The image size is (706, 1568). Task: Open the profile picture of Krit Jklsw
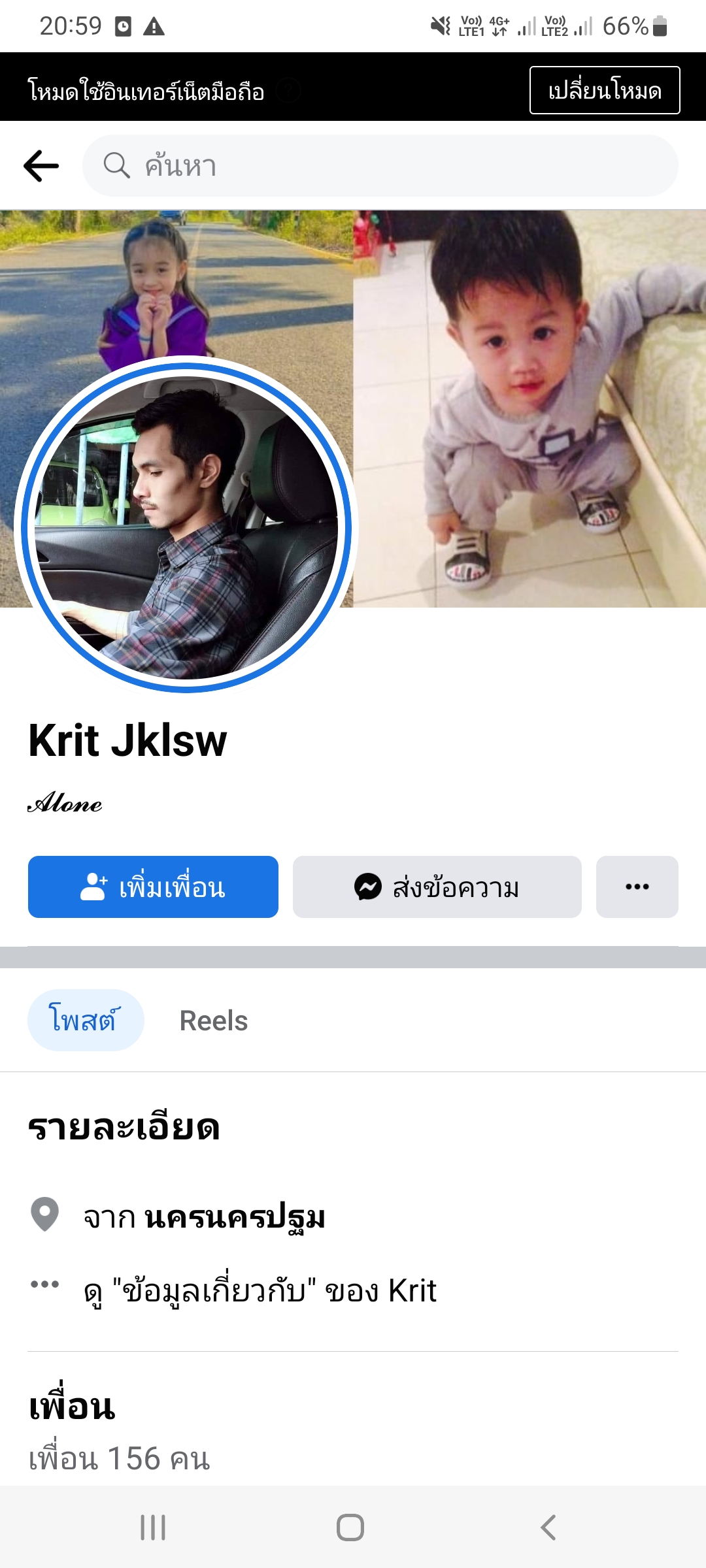coord(186,526)
